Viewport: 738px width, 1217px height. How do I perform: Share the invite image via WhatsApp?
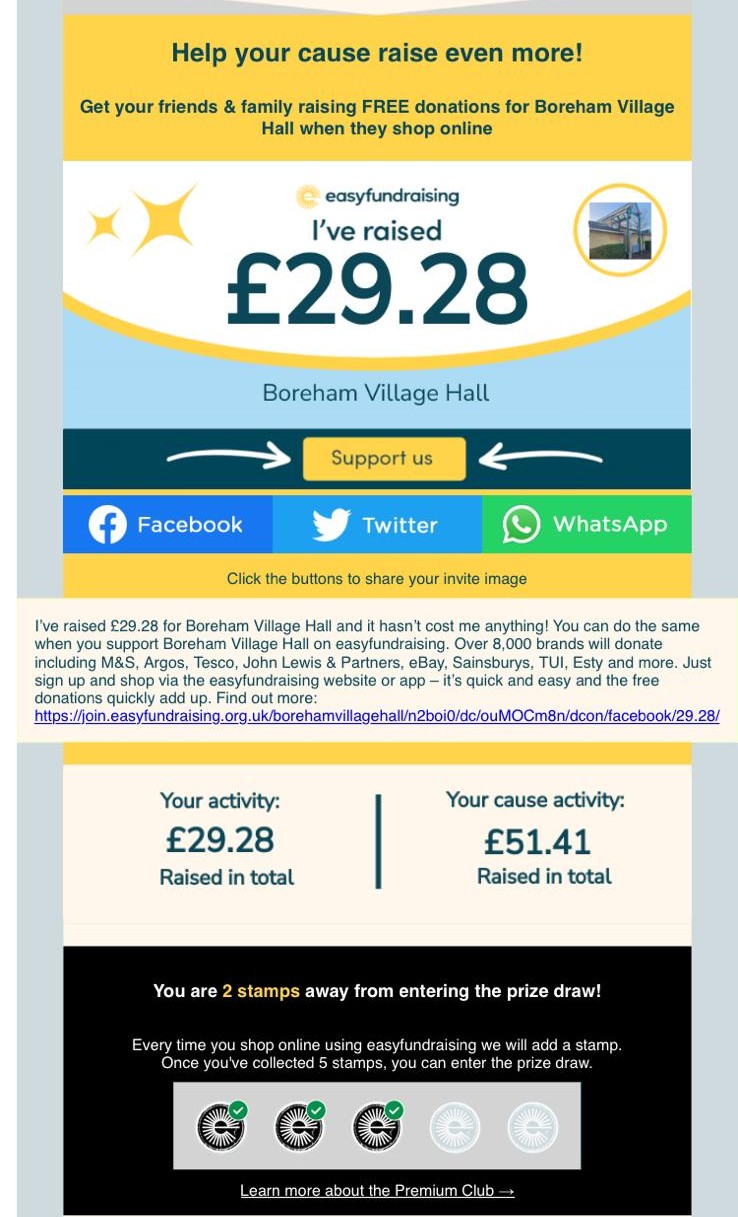click(x=586, y=525)
